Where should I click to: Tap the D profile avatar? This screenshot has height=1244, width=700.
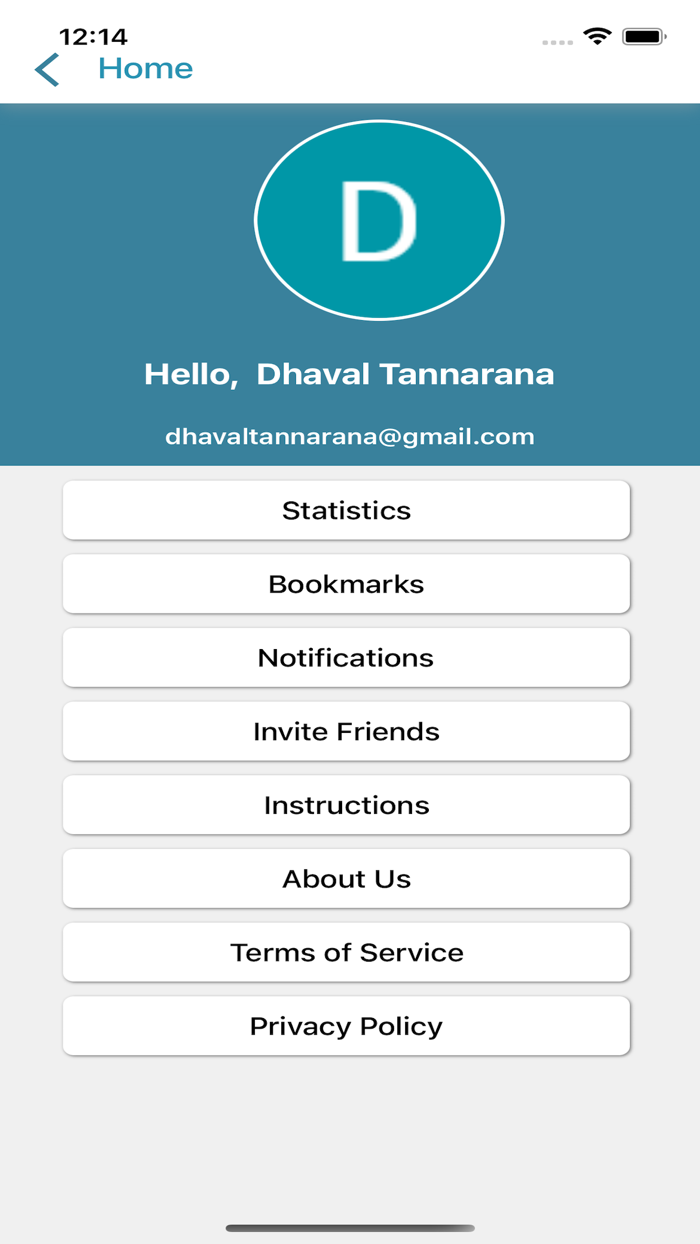point(379,220)
